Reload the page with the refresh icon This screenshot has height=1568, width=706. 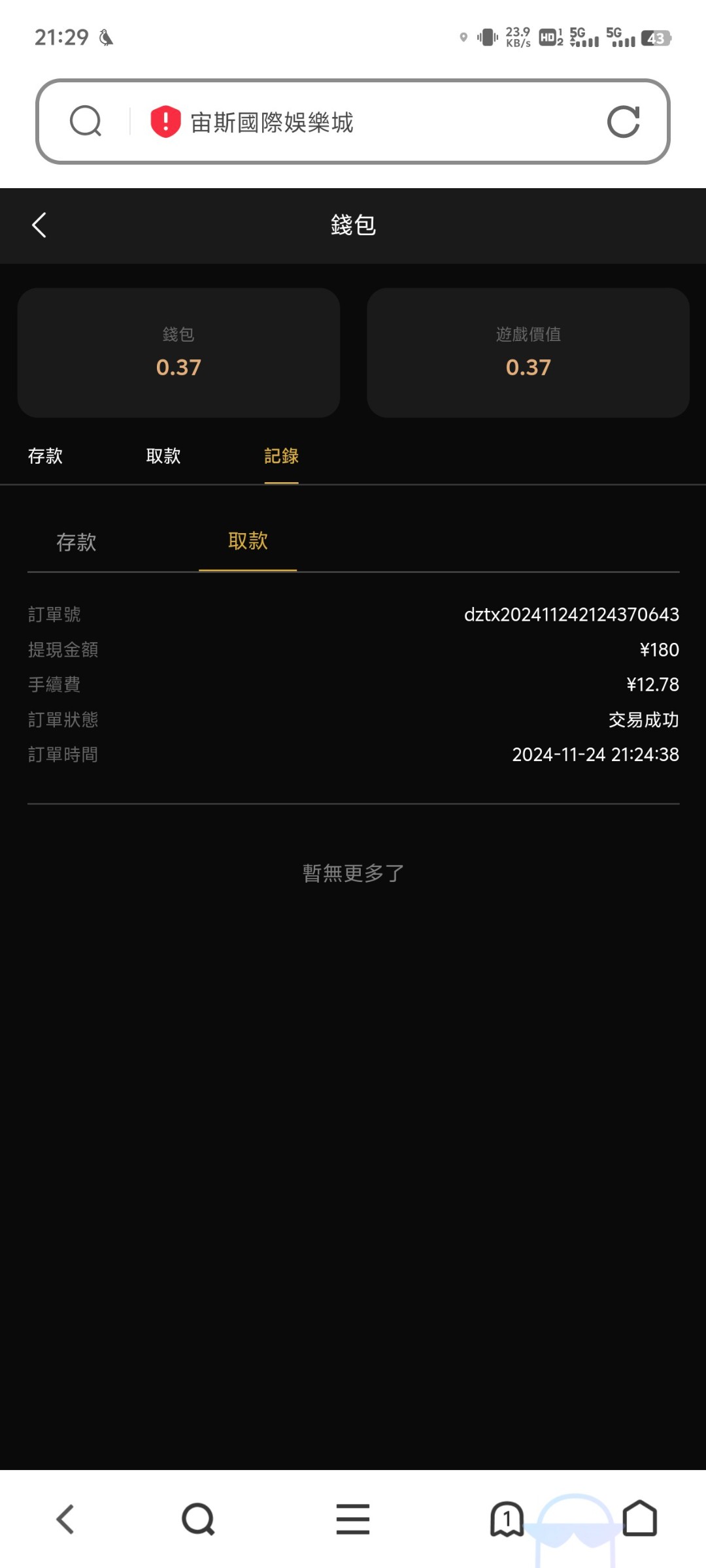623,122
